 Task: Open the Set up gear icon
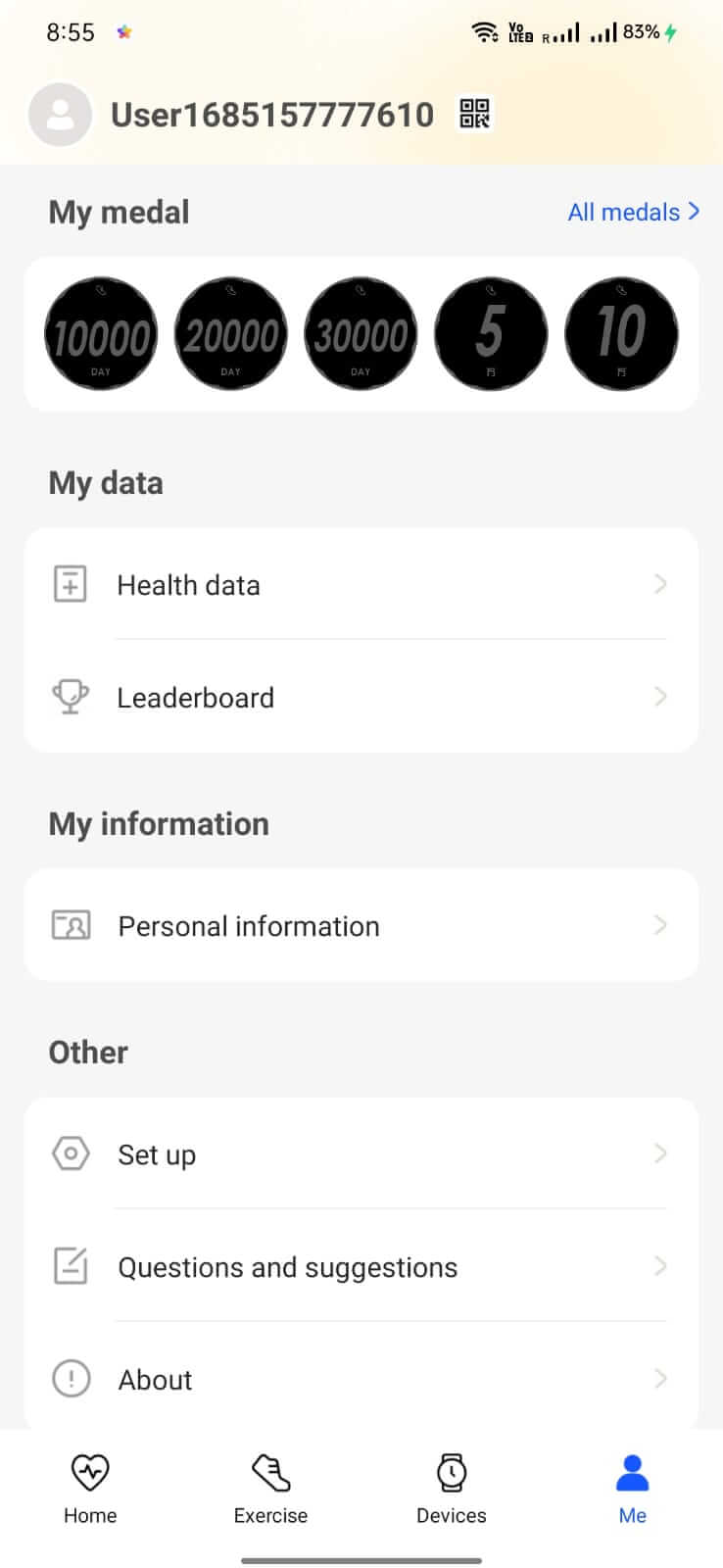click(69, 1153)
